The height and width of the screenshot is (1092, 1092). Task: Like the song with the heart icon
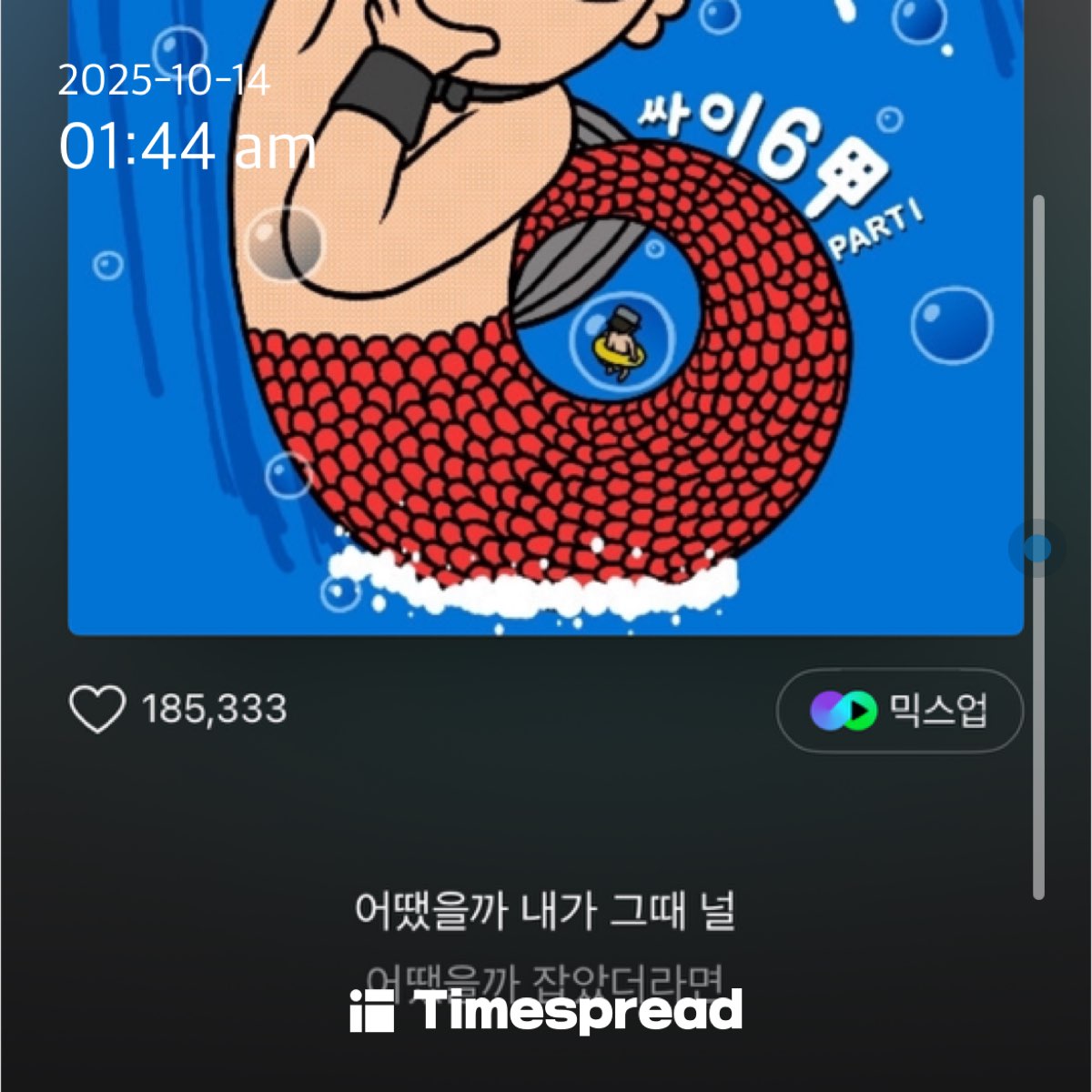coord(97,710)
